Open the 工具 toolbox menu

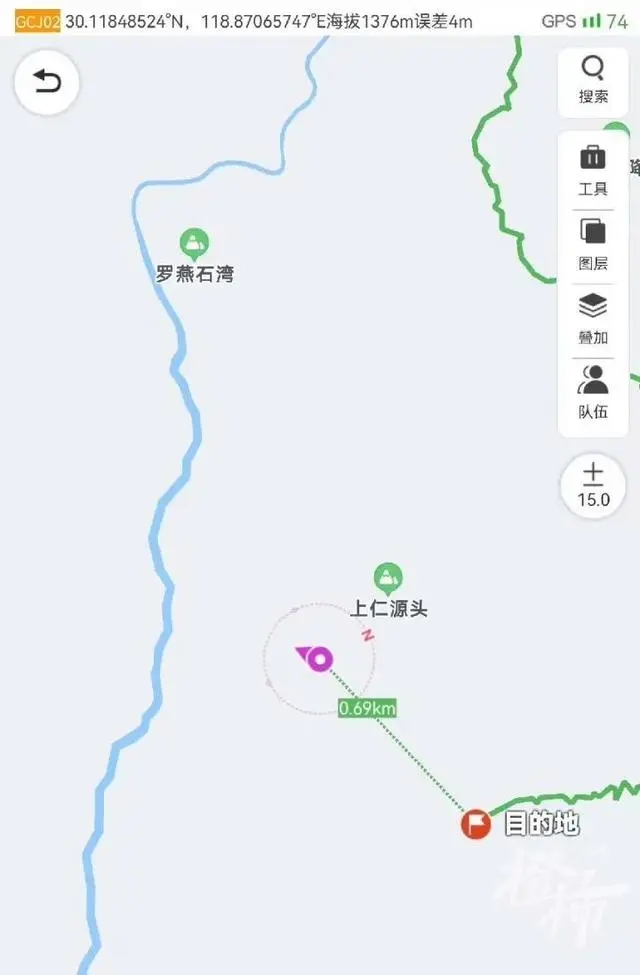pos(593,170)
